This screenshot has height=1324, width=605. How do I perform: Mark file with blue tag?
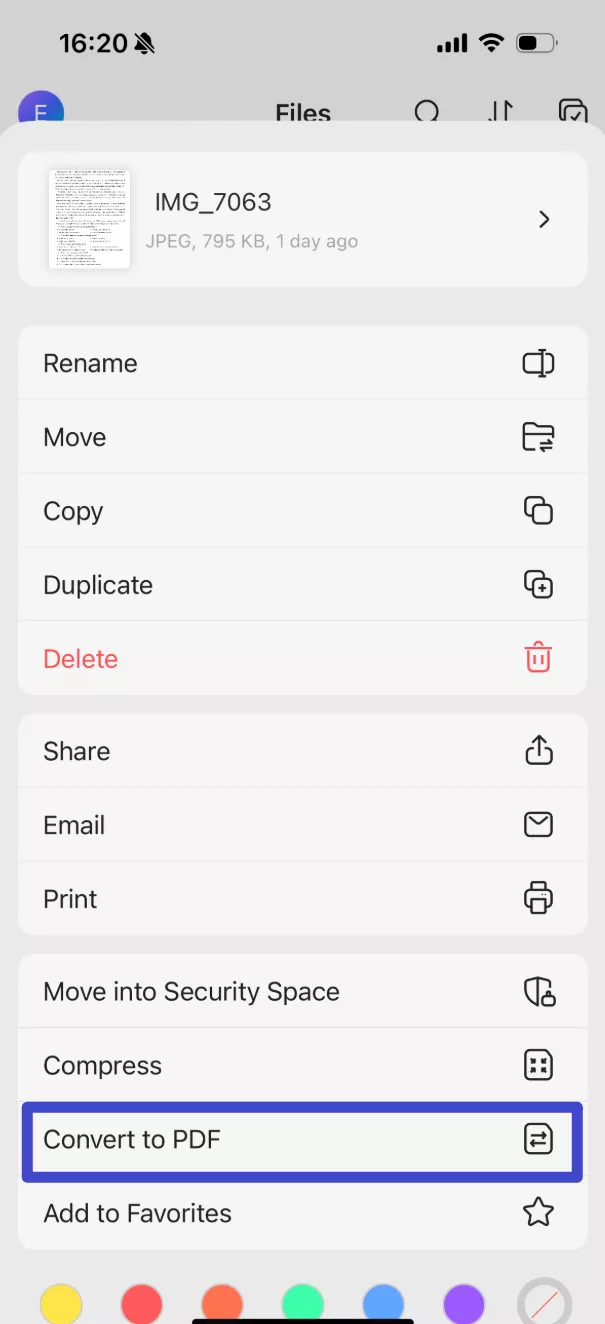tap(383, 1304)
